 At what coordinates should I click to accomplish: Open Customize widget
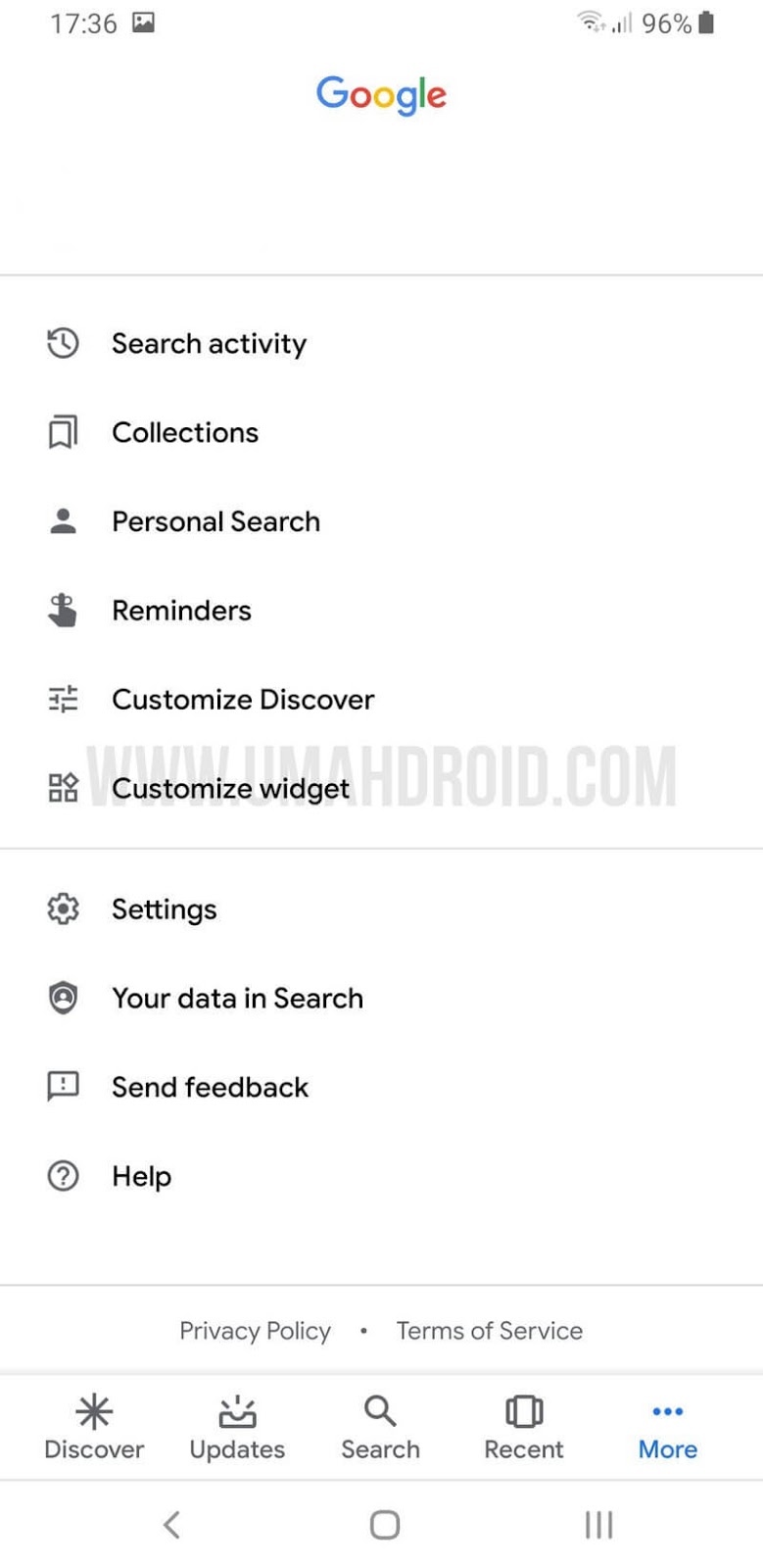381,789
